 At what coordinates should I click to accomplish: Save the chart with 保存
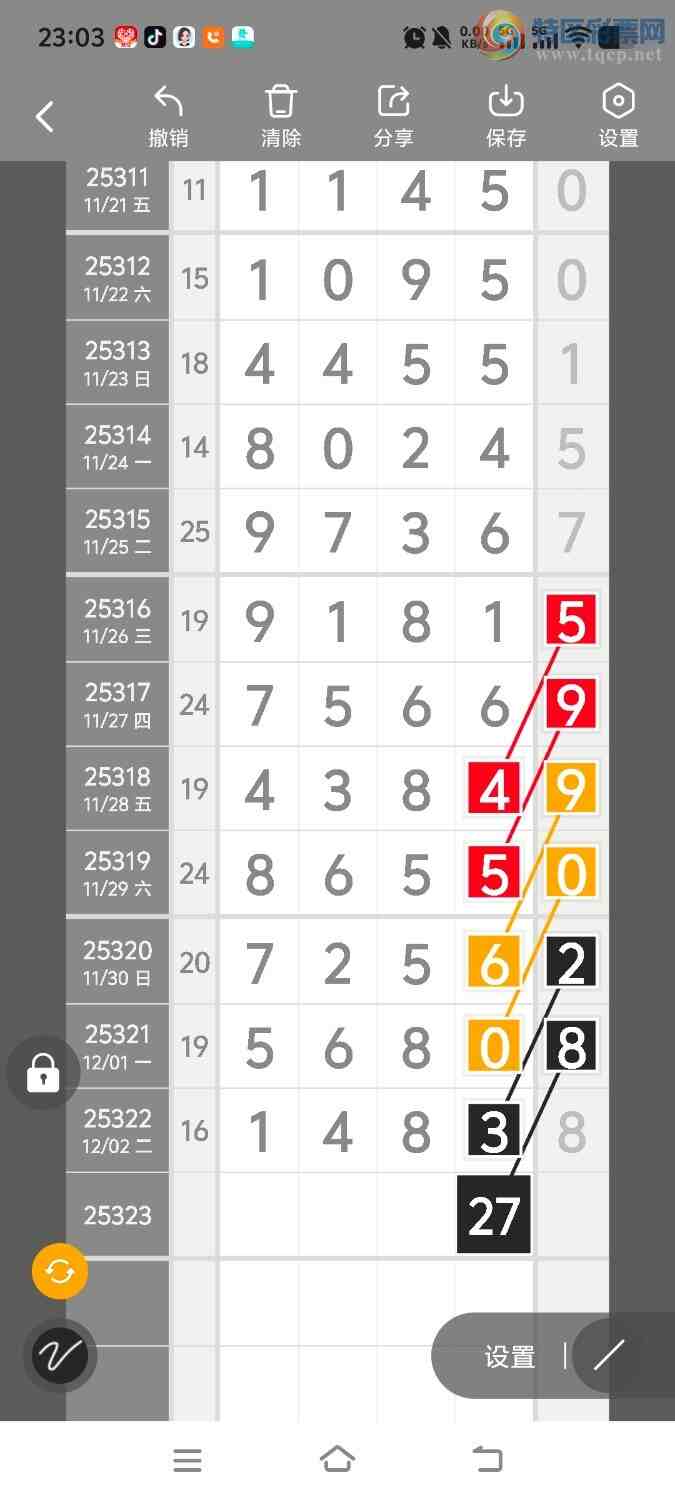pos(506,117)
